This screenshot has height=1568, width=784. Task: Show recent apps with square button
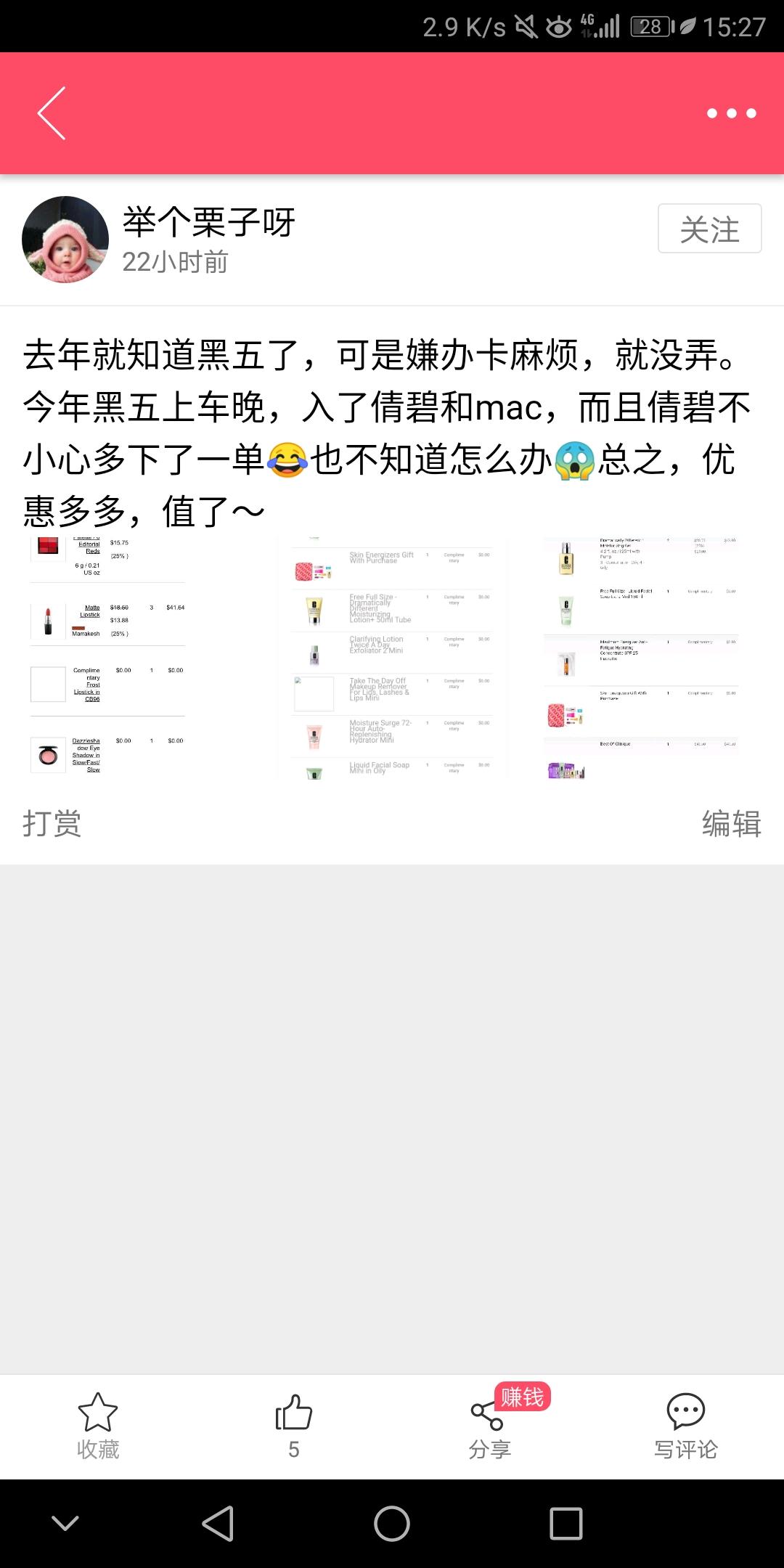coord(566,1523)
